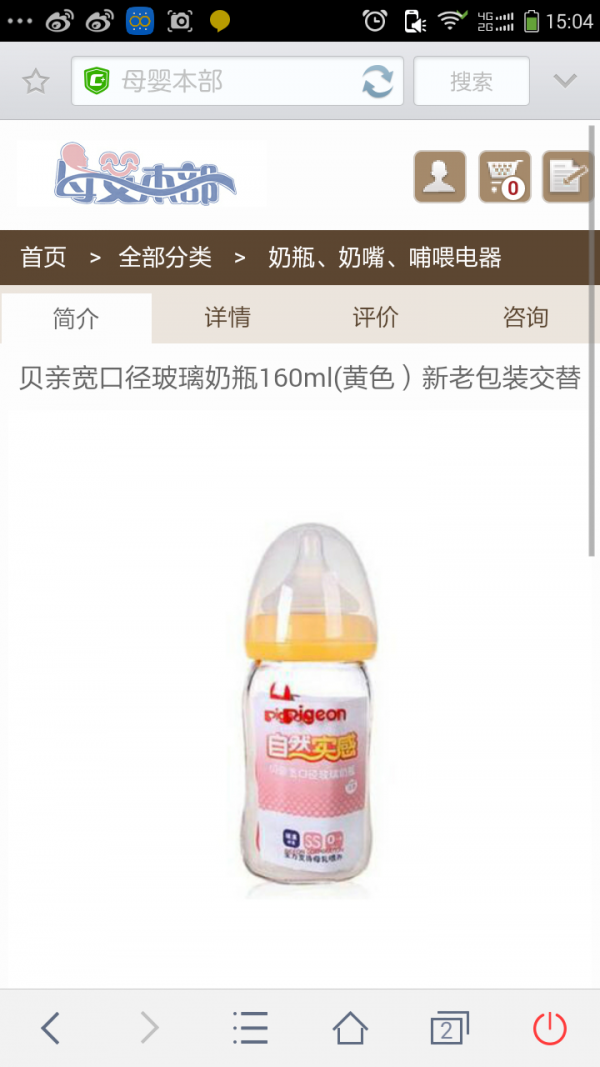Switch to the 详情 tab
The image size is (600, 1067).
[227, 318]
